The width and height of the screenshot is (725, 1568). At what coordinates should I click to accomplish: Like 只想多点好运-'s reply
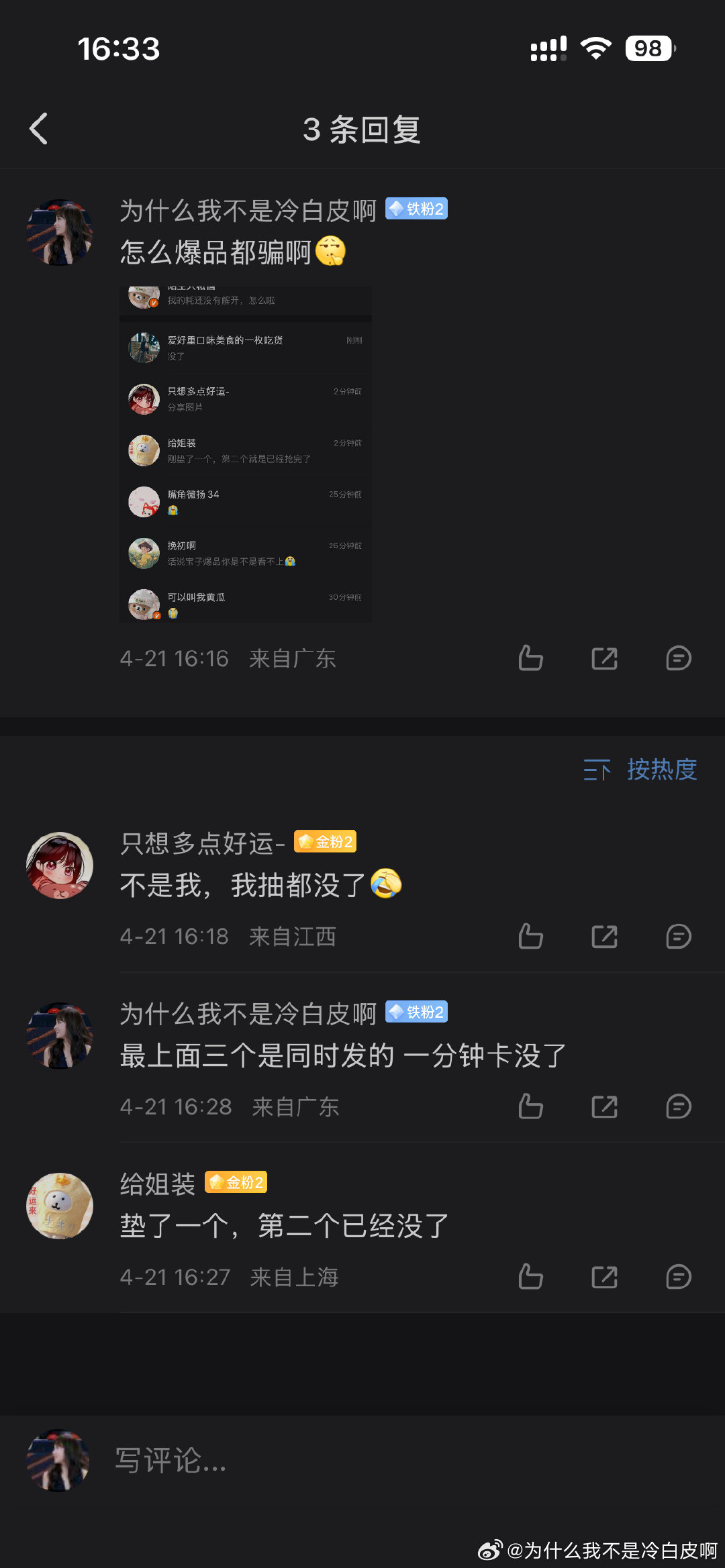pos(530,936)
